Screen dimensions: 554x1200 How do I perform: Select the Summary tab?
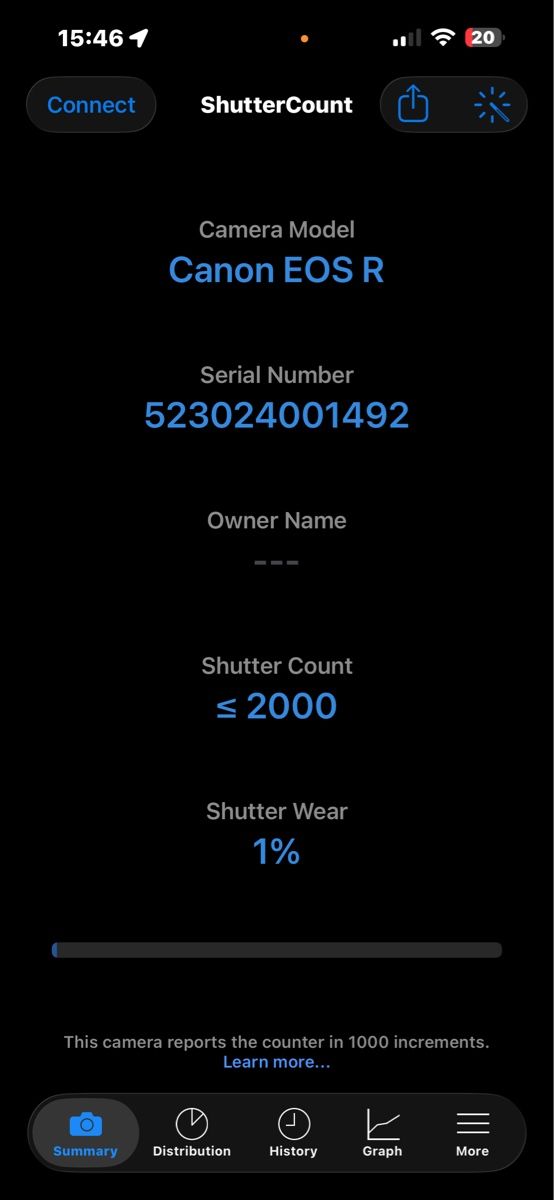(86, 1134)
